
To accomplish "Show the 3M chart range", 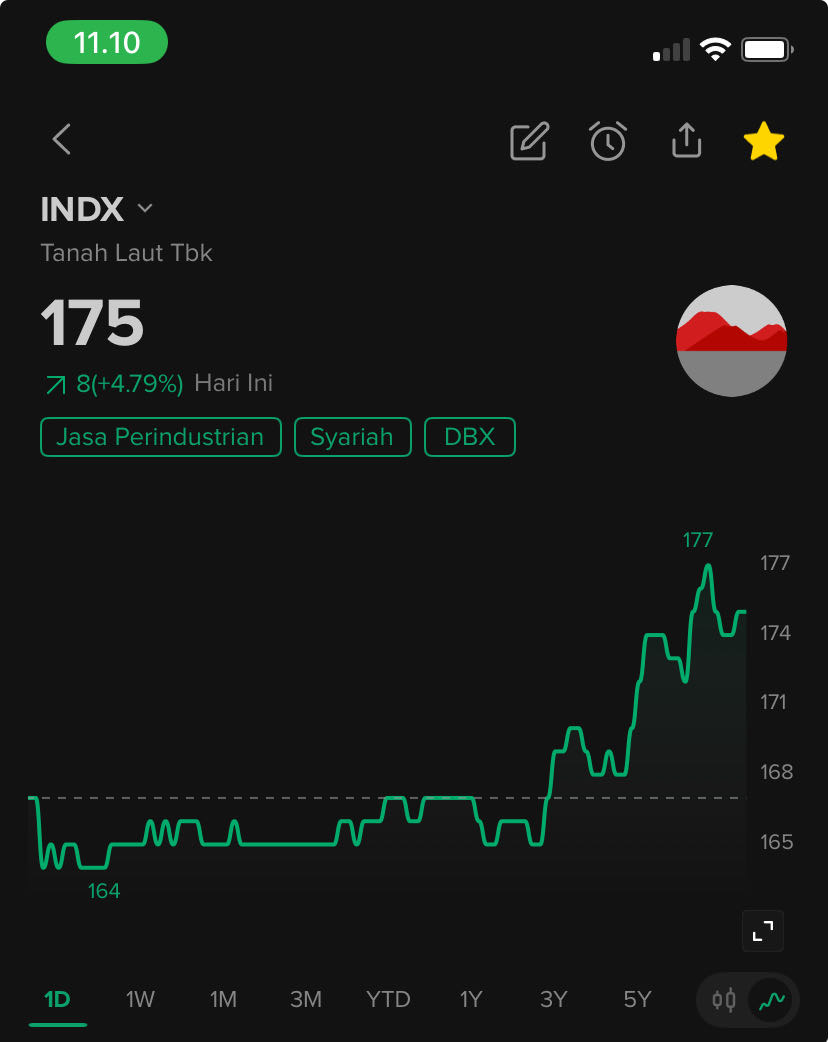I will (306, 999).
